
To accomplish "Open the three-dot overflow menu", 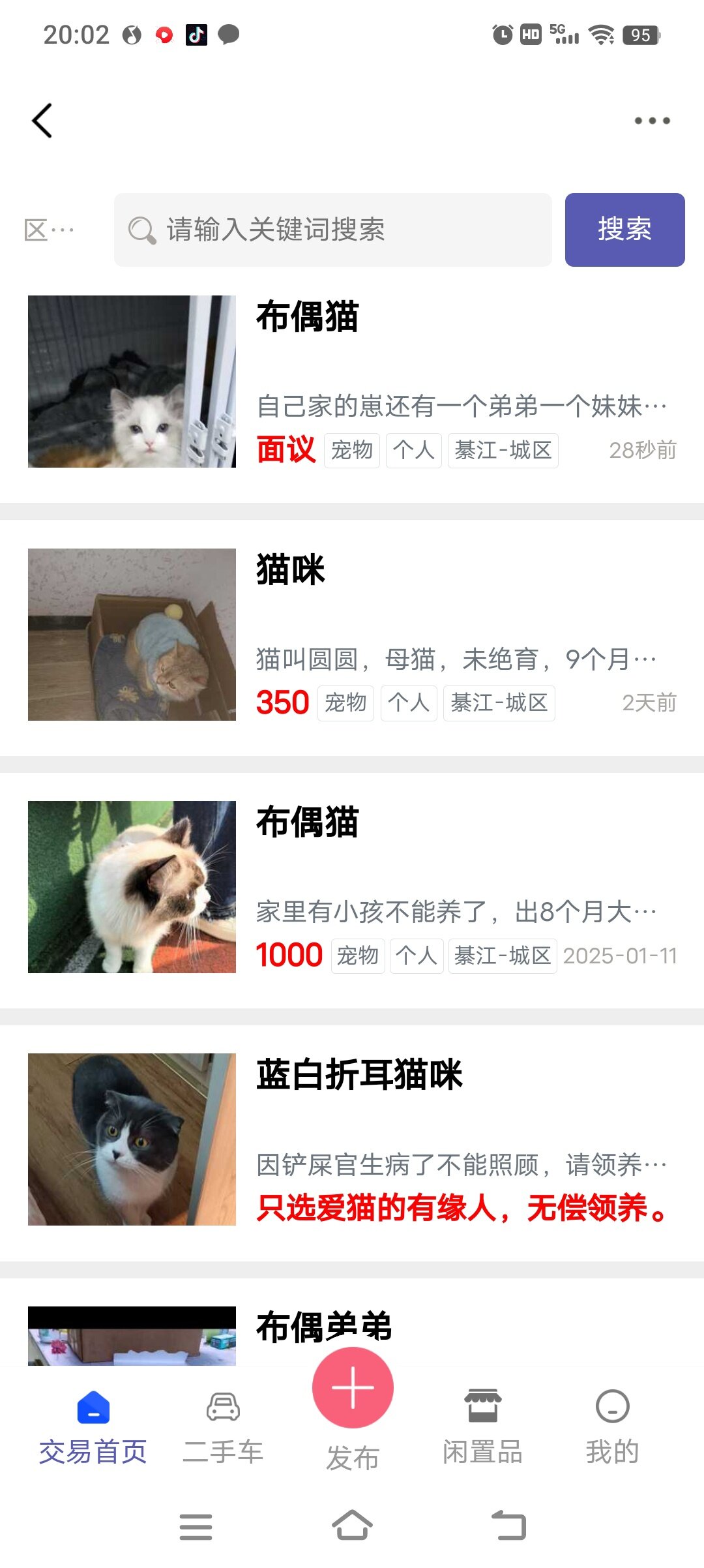I will click(652, 121).
